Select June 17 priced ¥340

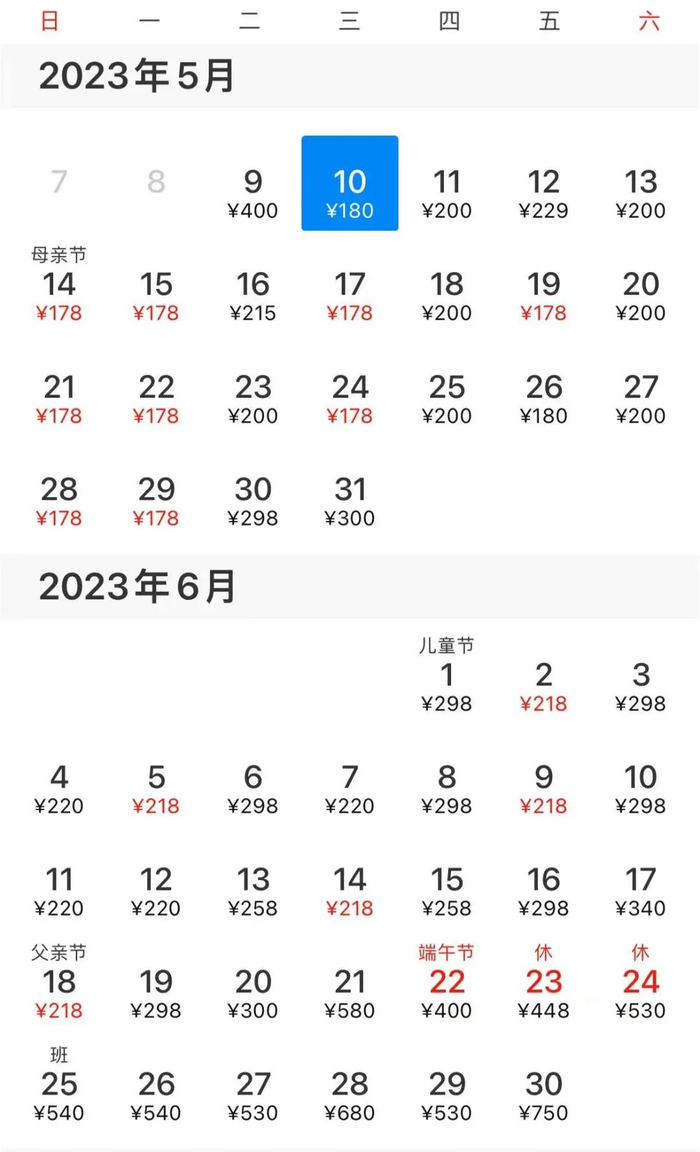pyautogui.click(x=641, y=892)
